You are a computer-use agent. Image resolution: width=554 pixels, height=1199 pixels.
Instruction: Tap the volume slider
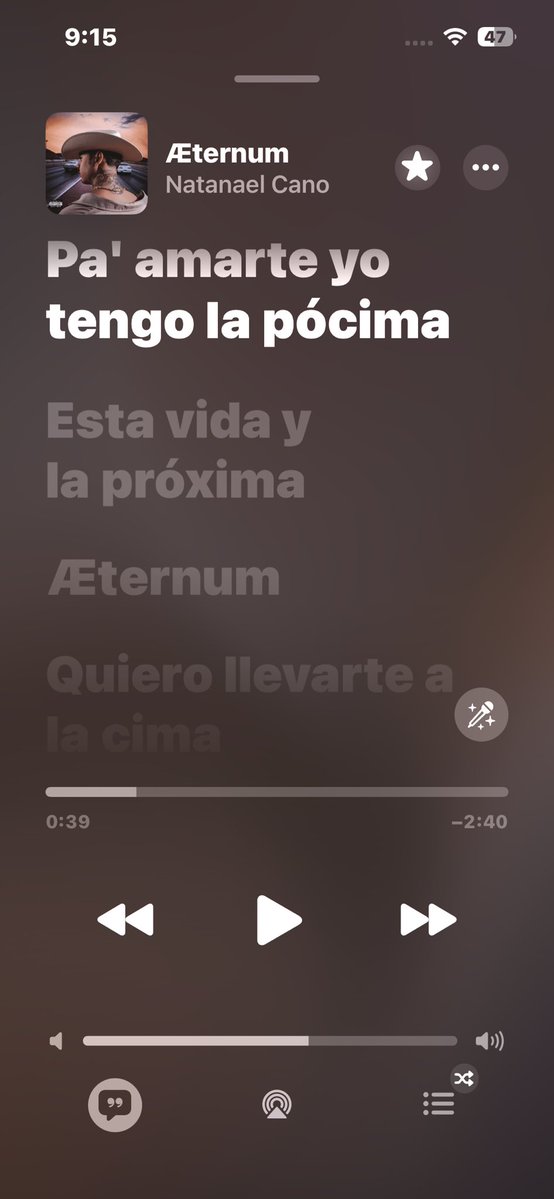[x=270, y=1041]
